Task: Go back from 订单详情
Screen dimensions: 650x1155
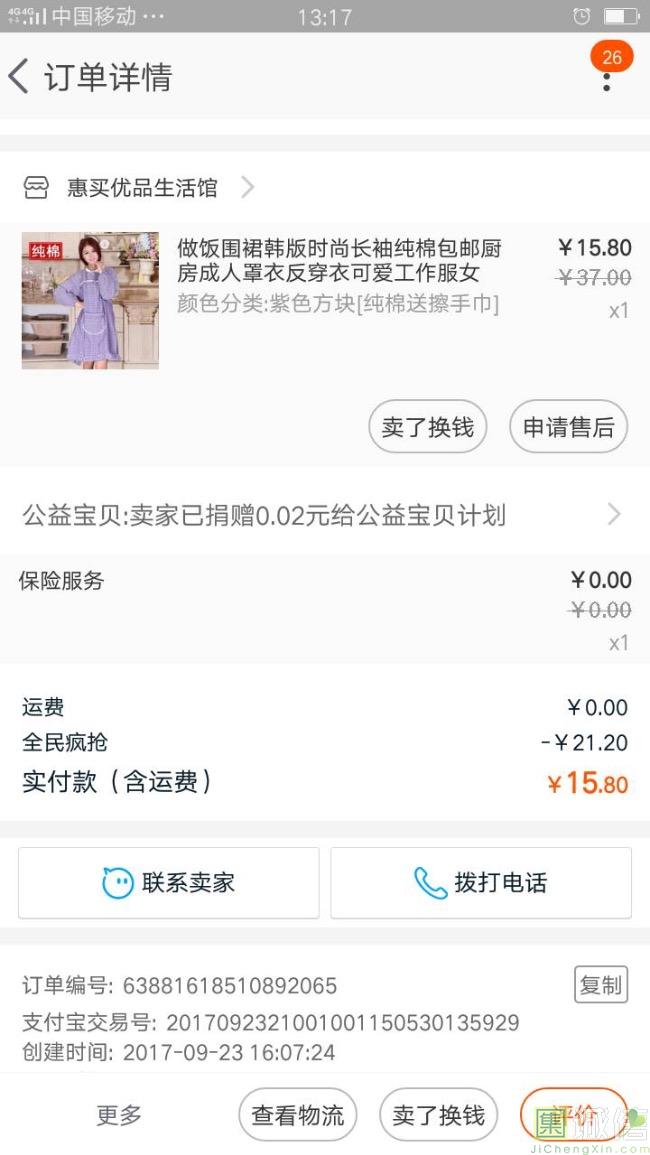Action: pos(20,77)
